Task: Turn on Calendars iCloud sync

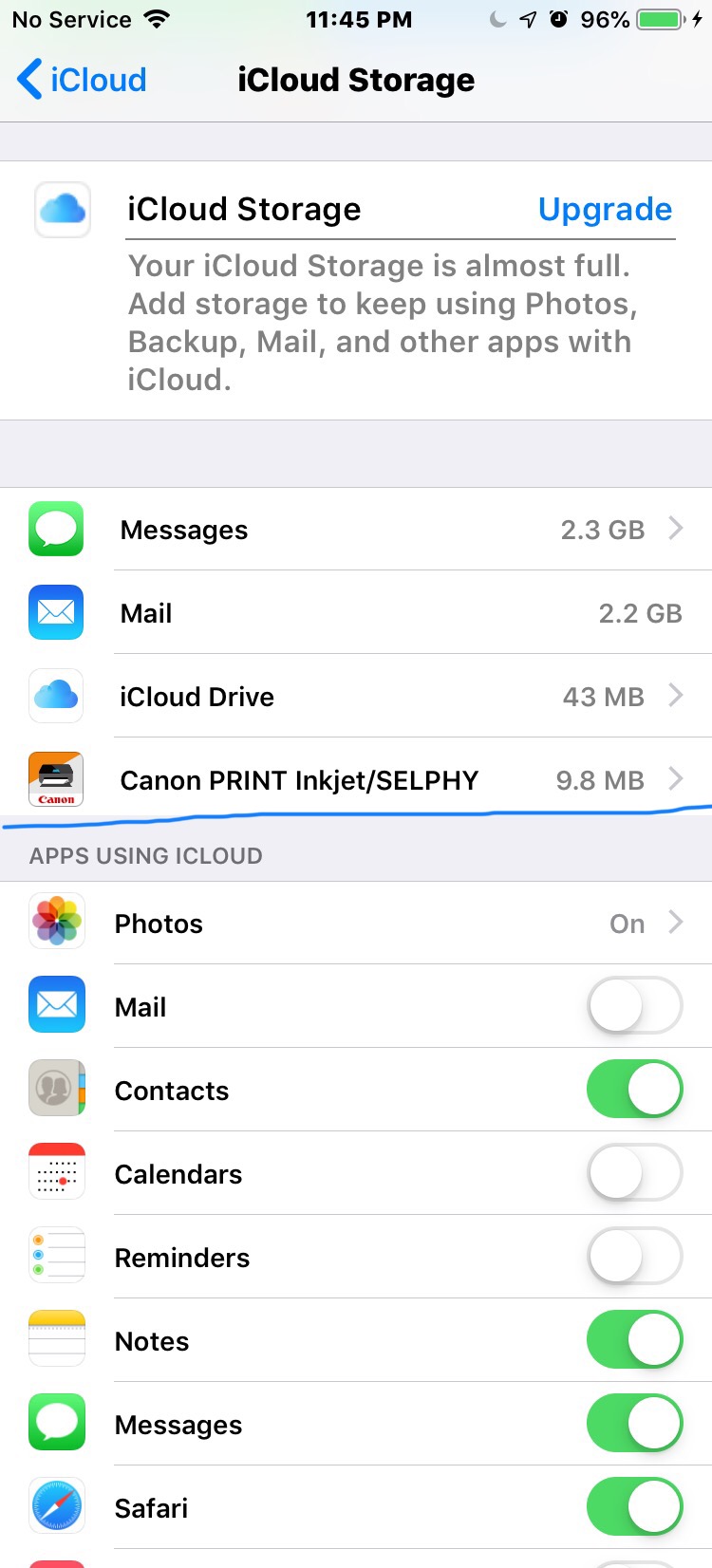Action: [634, 1173]
